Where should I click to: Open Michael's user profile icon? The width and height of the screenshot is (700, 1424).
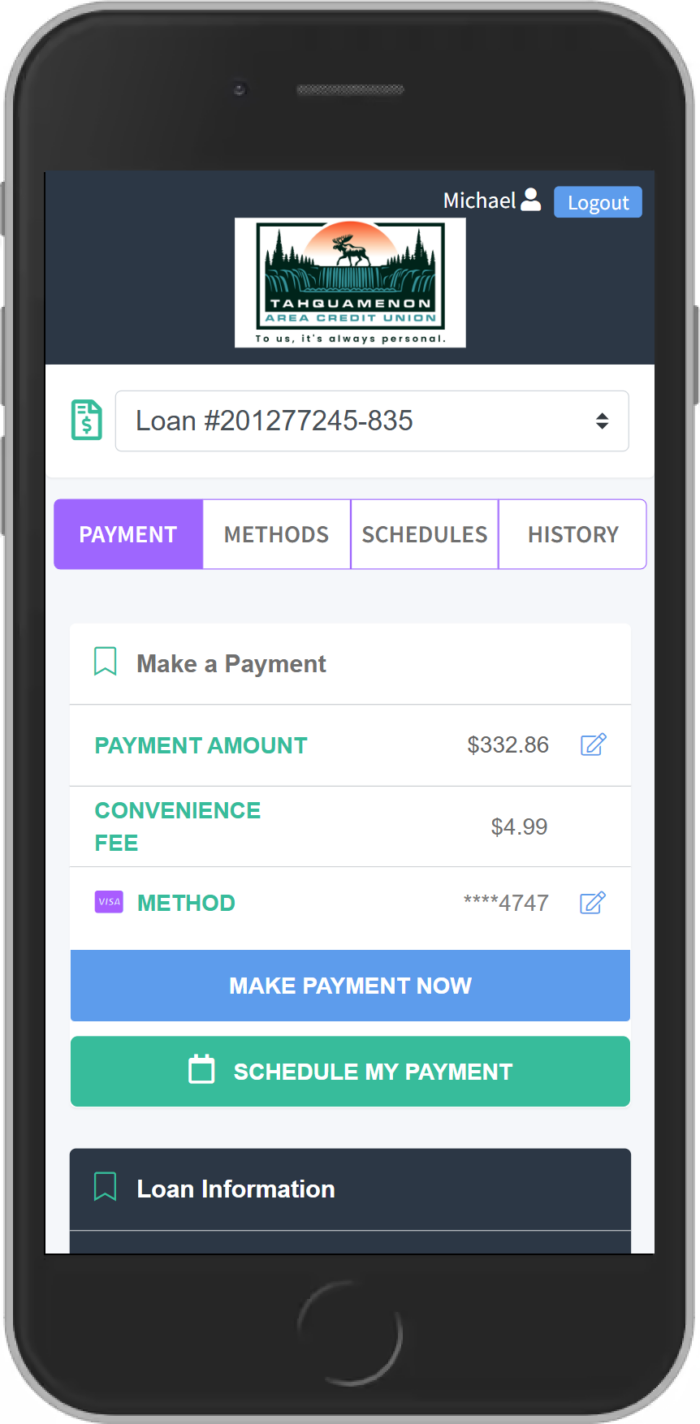(x=531, y=200)
